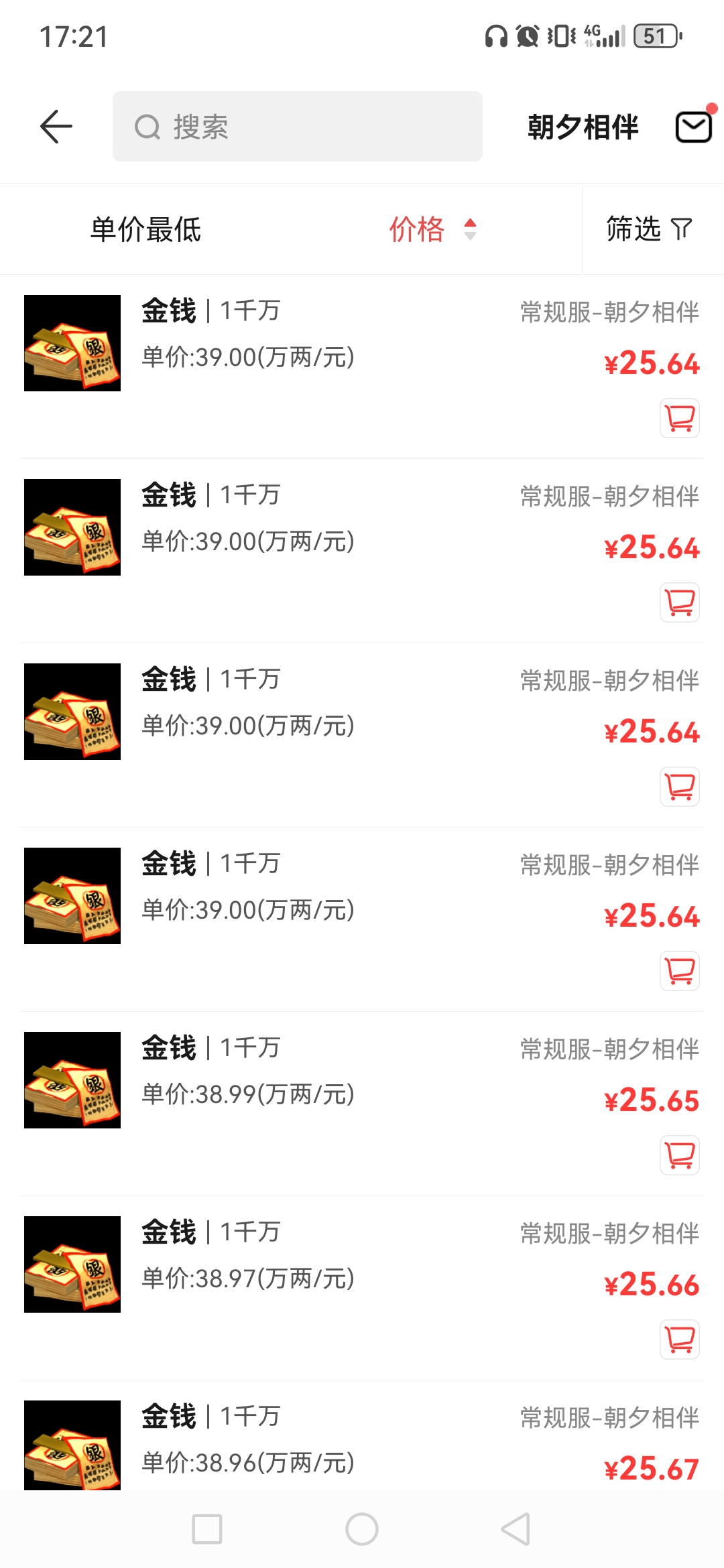Tap the system home button
This screenshot has width=724, height=1568.
click(x=362, y=1530)
